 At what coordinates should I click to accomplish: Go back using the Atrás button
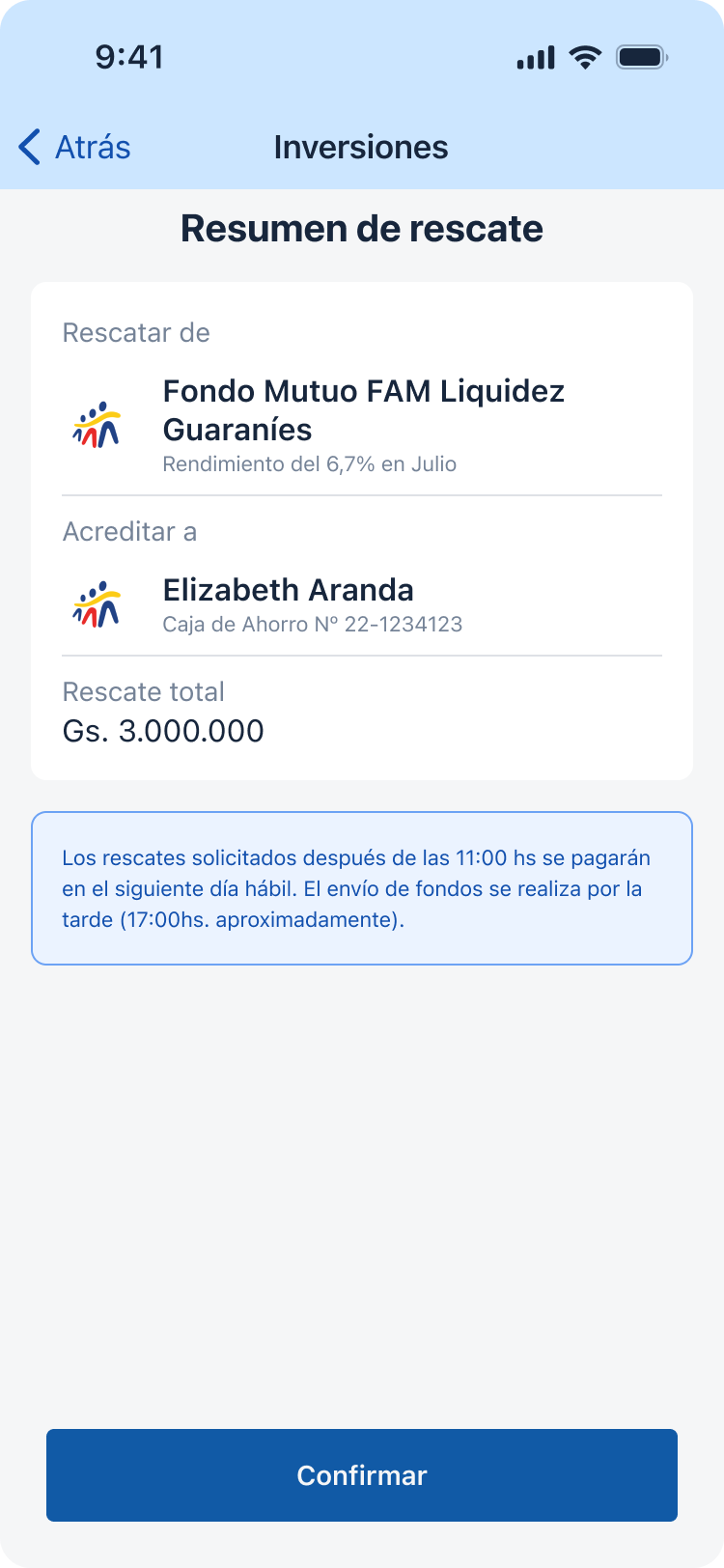(75, 148)
